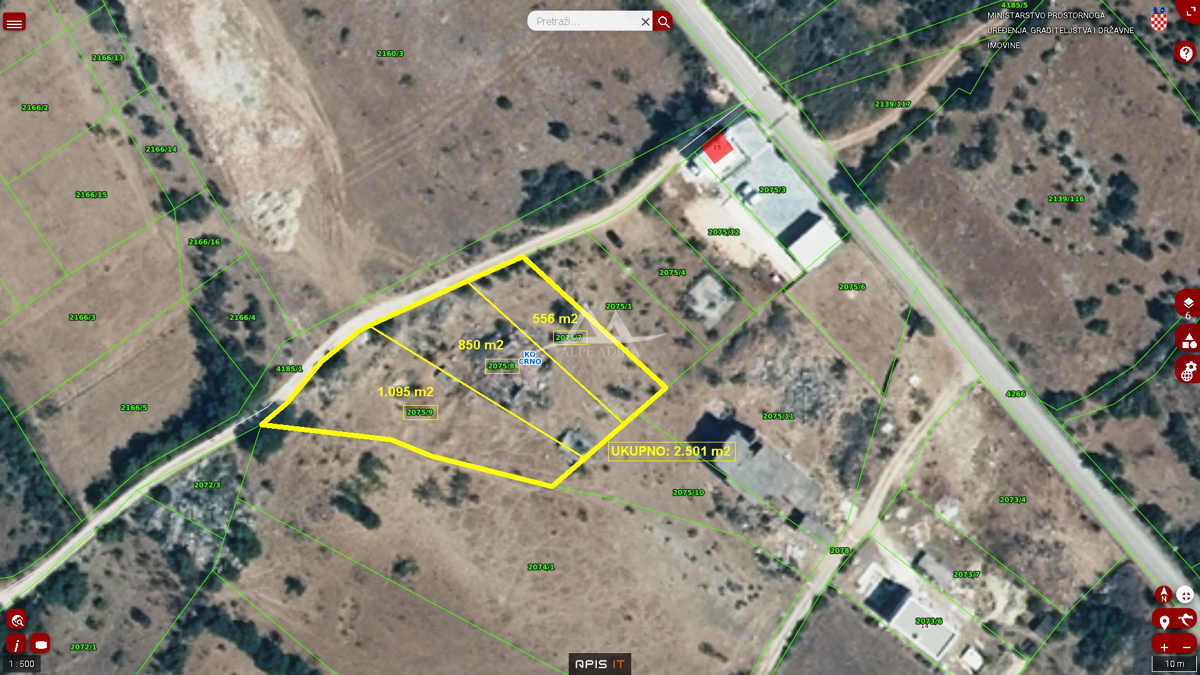Tap the white crosshair target button
The width and height of the screenshot is (1200, 675).
point(1185,594)
